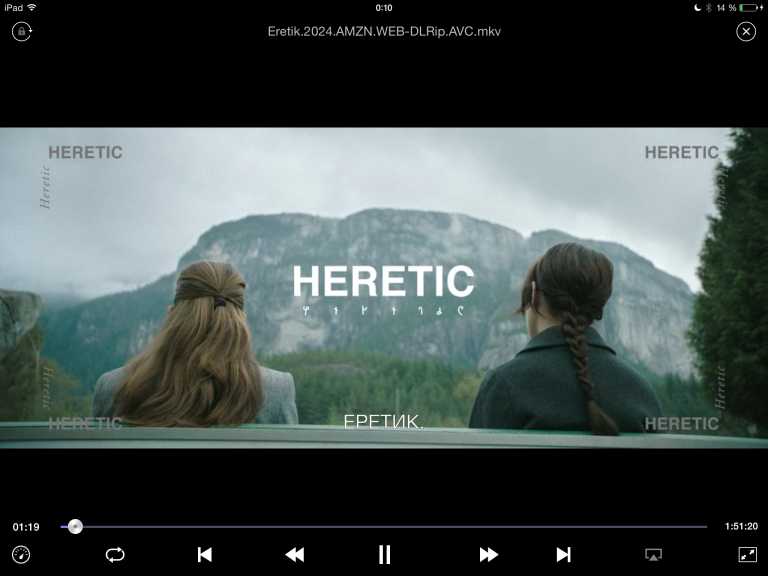Pause the video playback
Viewport: 768px width, 576px height.
(x=384, y=554)
